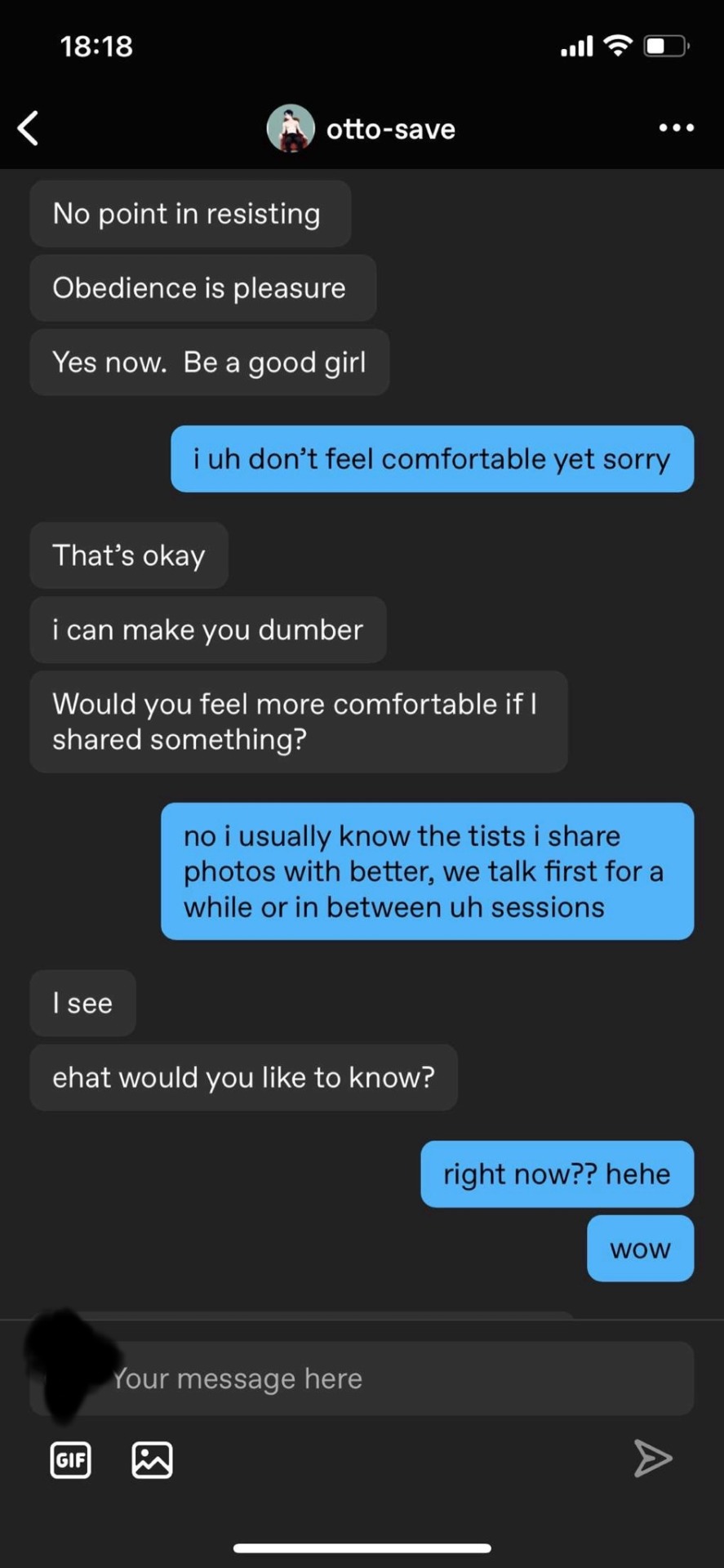
Task: Open the three-dot options menu
Action: click(x=677, y=128)
